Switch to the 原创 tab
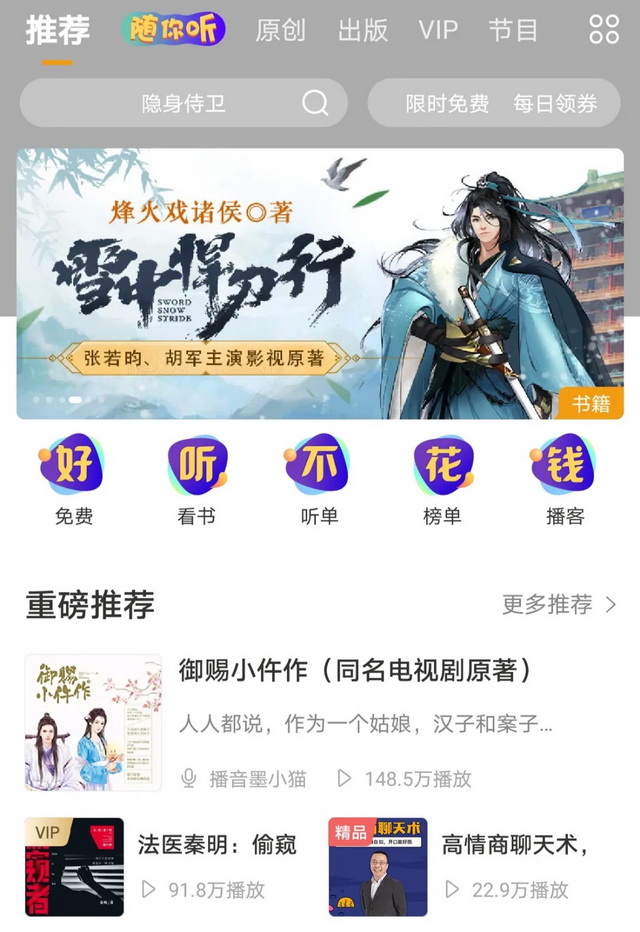Image resolution: width=640 pixels, height=932 pixels. point(280,30)
